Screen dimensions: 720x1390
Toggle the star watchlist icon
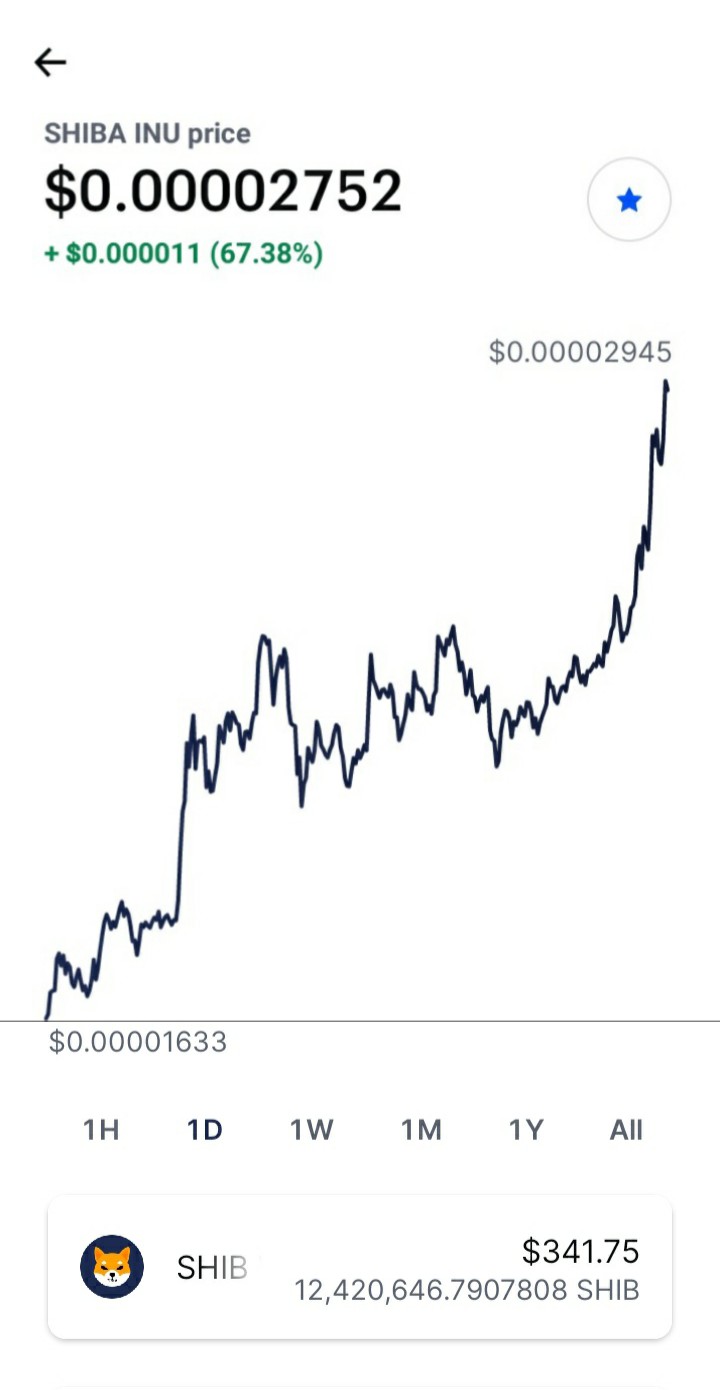628,200
